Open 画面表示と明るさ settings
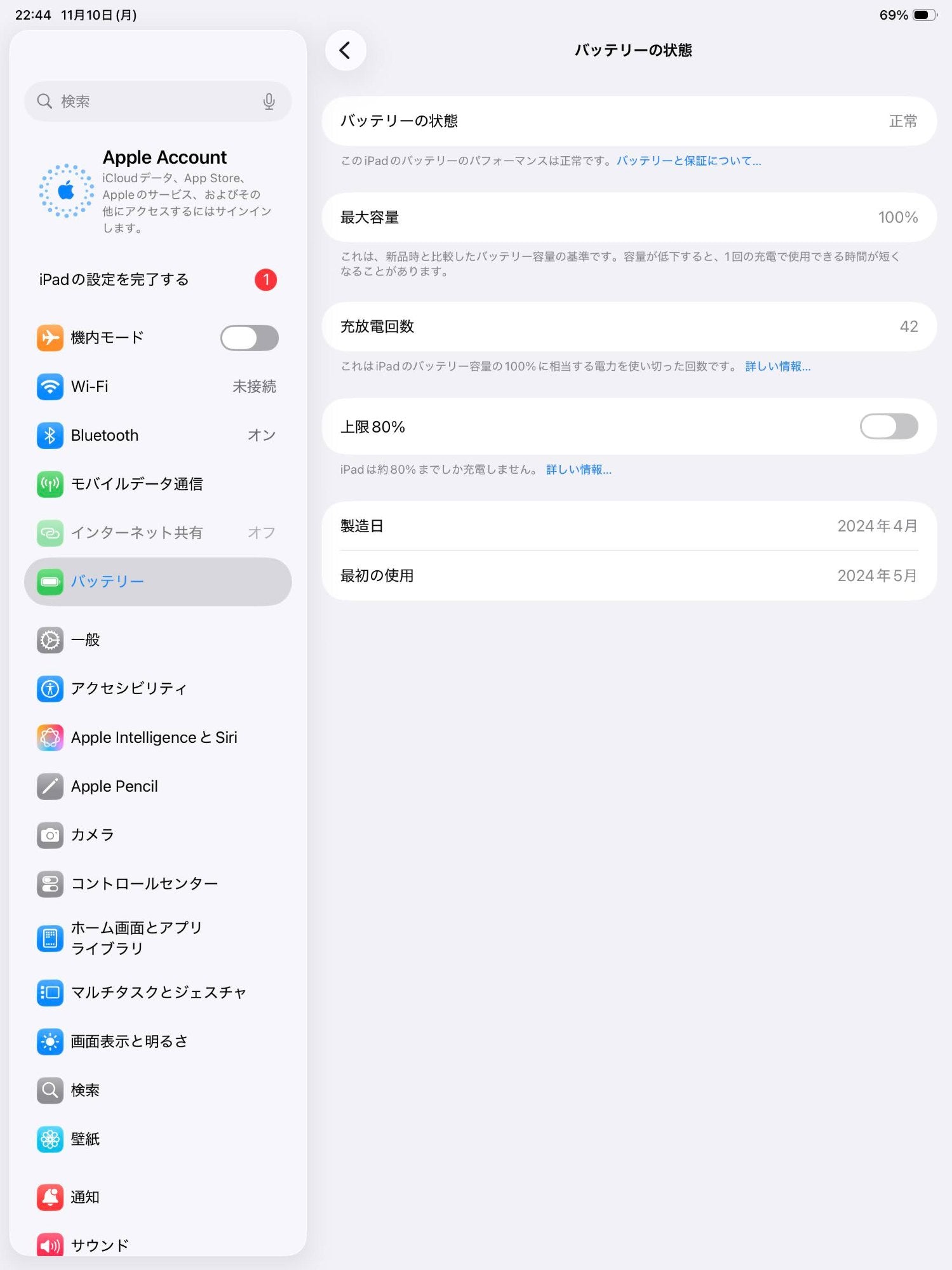Screen dimensions: 952x1270 point(158,1041)
